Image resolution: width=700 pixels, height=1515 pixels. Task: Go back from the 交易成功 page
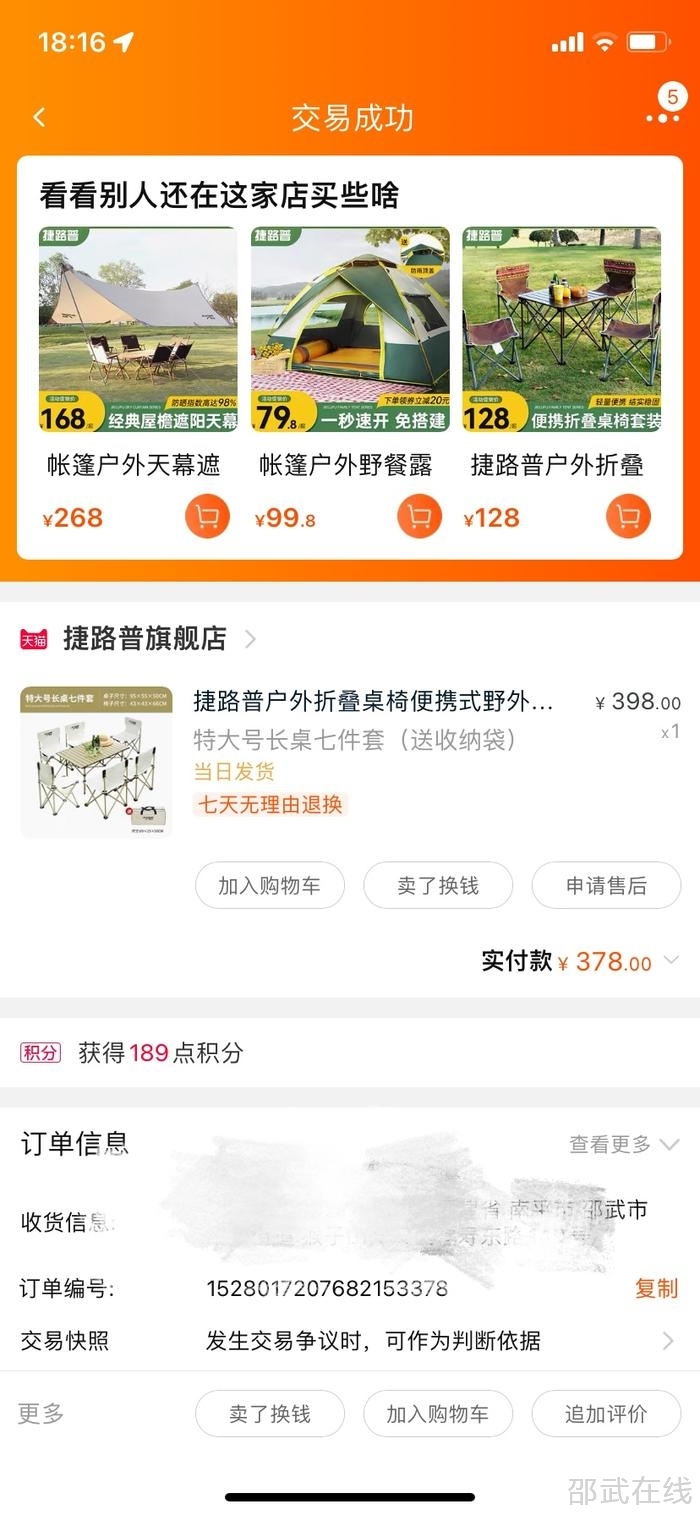pyautogui.click(x=40, y=117)
